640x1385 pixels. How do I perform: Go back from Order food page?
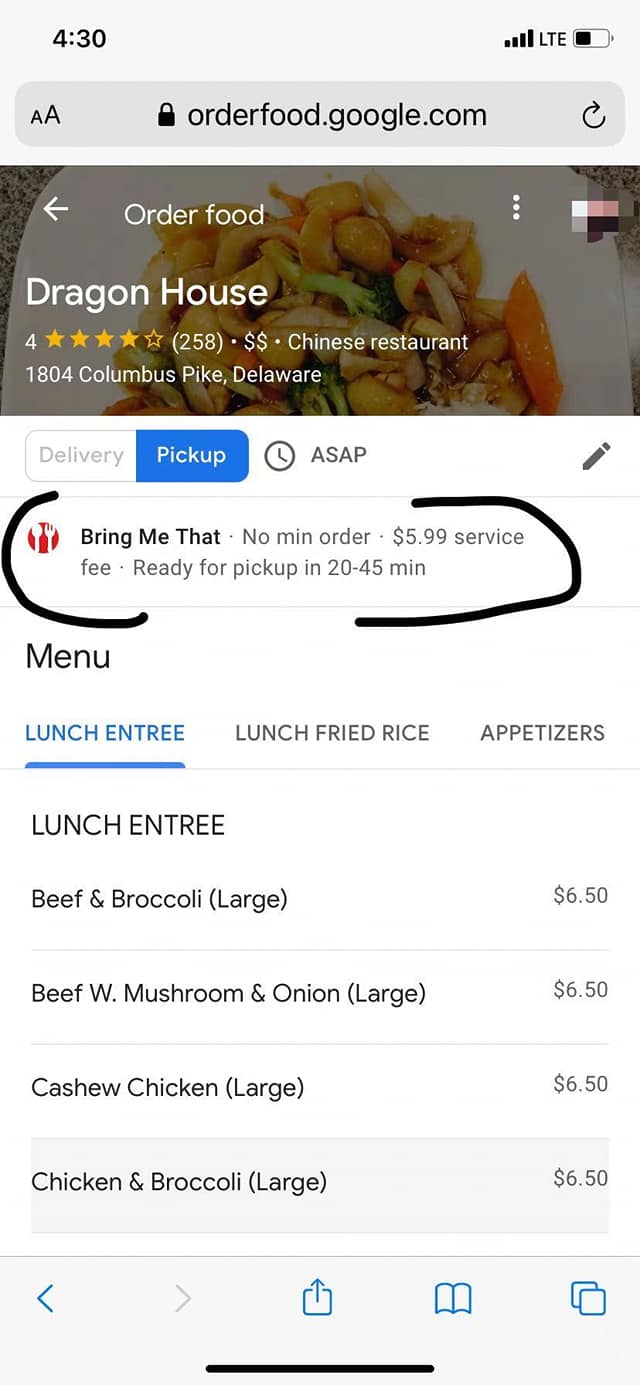[x=56, y=209]
